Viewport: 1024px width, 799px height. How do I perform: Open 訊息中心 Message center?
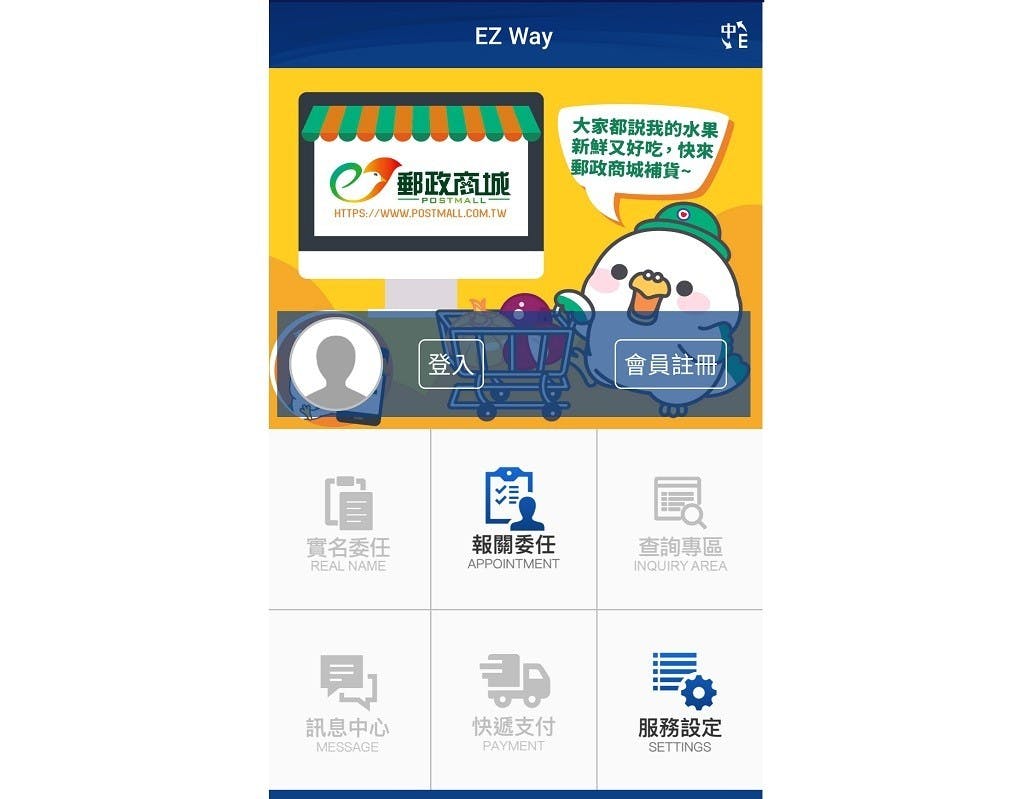[348, 700]
